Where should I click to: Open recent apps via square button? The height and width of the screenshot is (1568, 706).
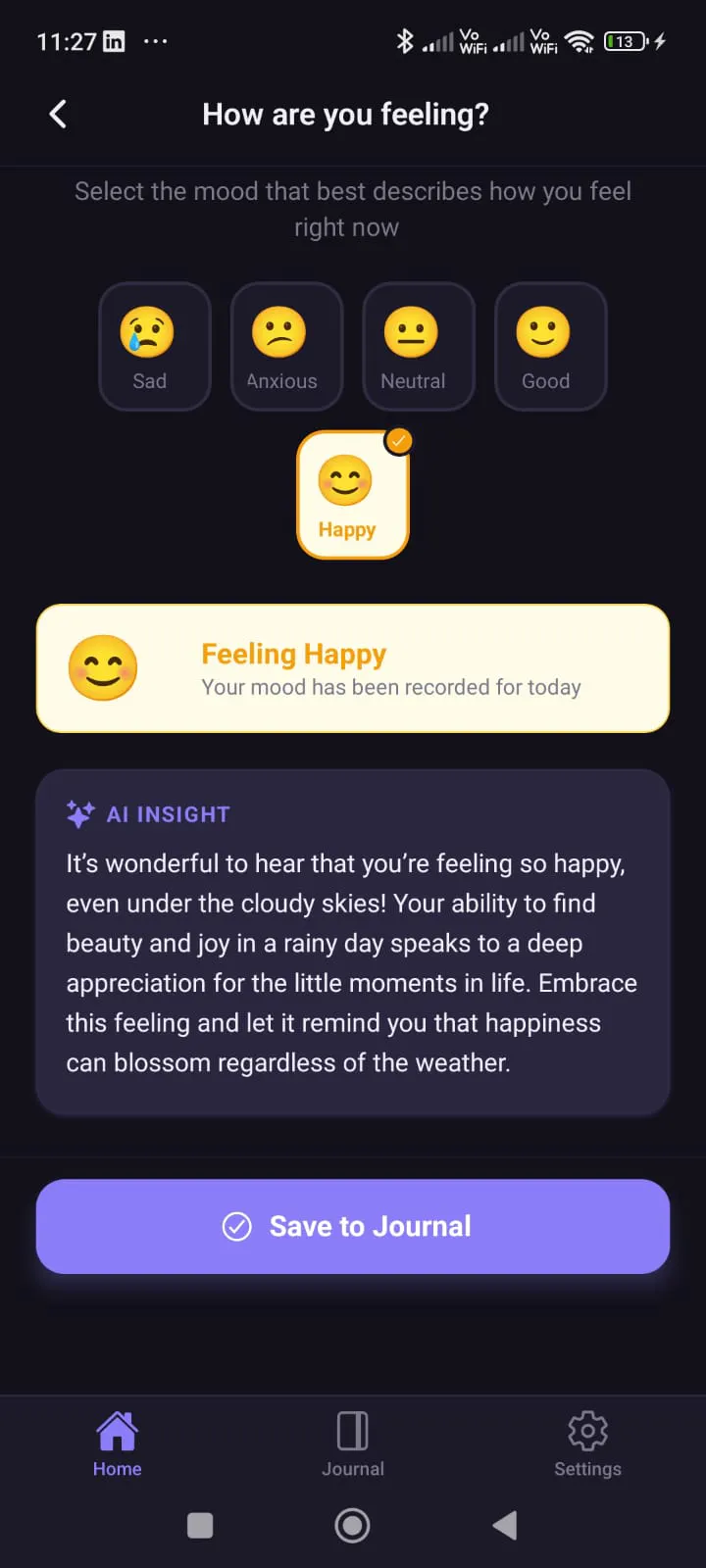200,1525
